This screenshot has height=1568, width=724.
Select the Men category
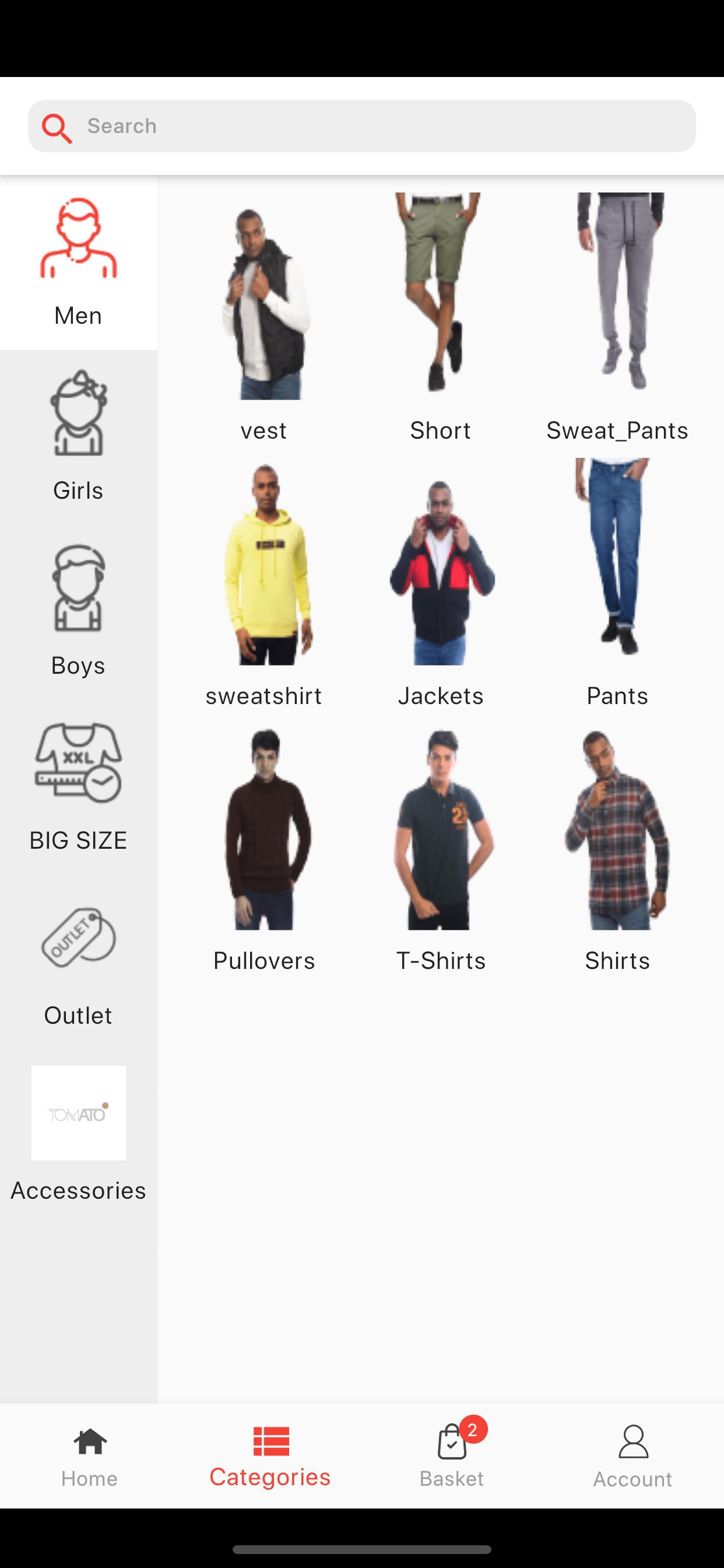point(79,262)
